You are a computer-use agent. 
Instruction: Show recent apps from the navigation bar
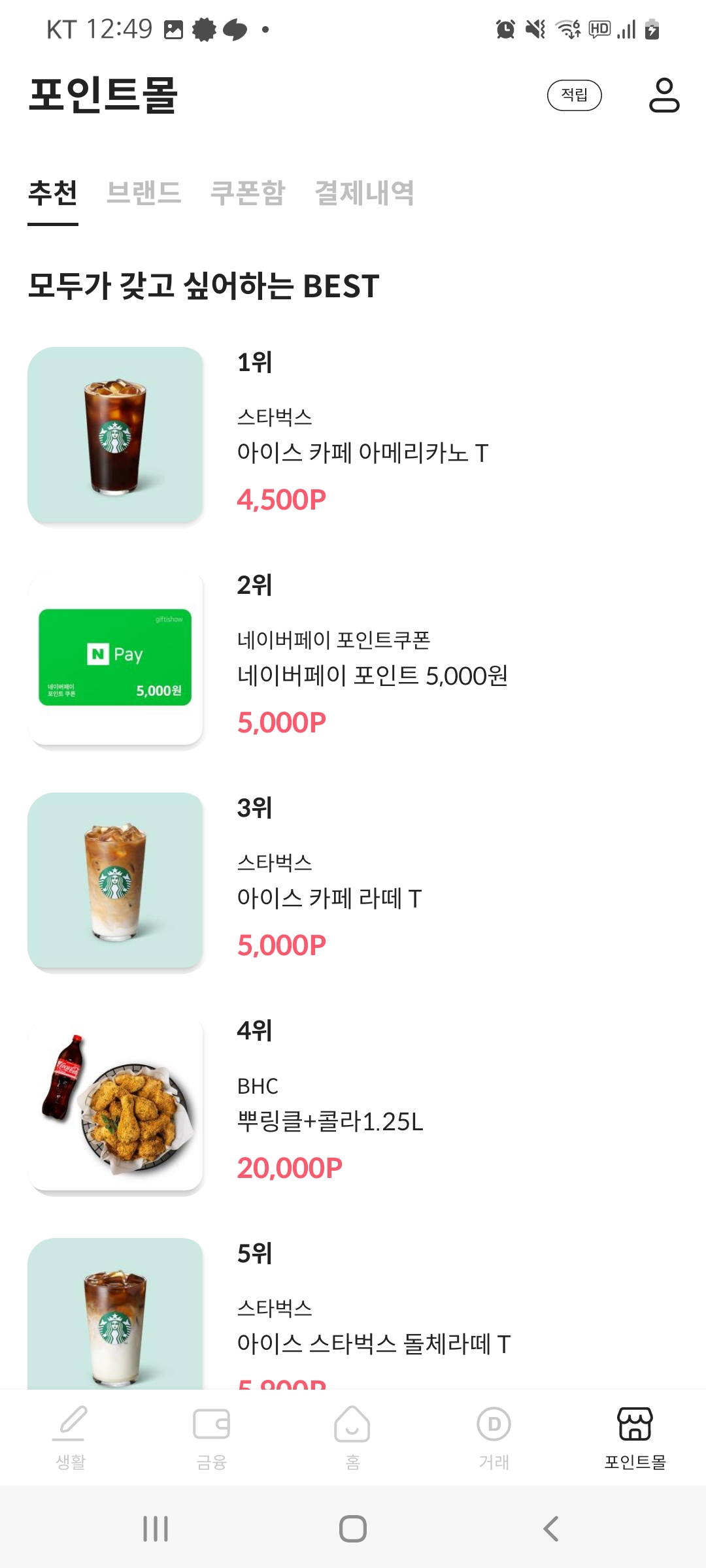[156, 1529]
